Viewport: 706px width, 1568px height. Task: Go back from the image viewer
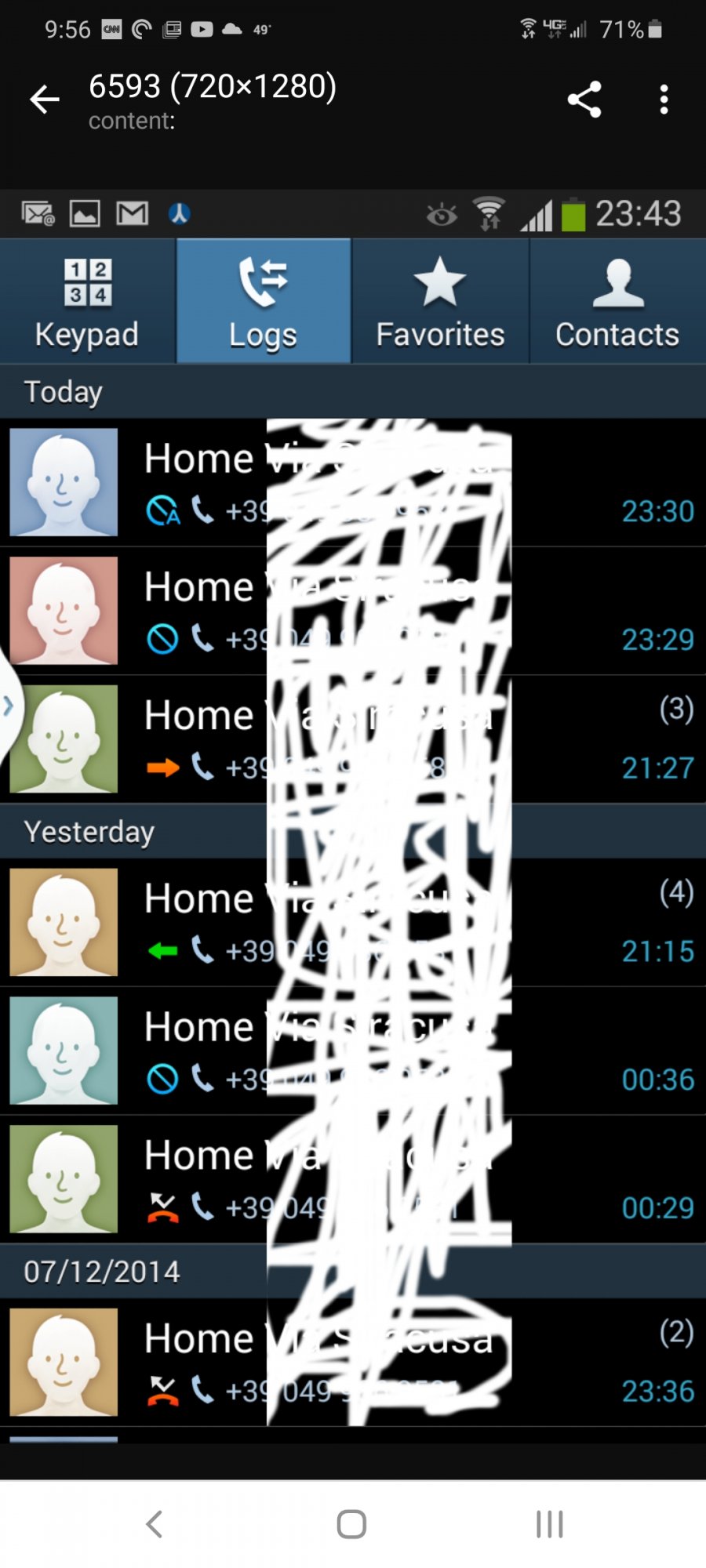coord(45,100)
